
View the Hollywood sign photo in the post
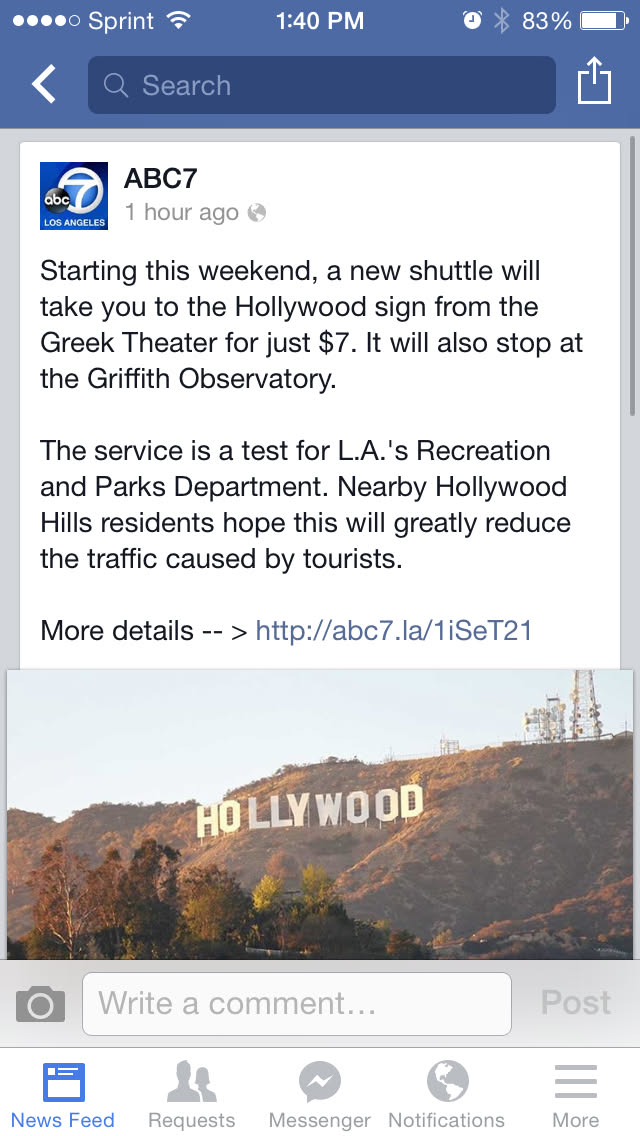[x=320, y=814]
